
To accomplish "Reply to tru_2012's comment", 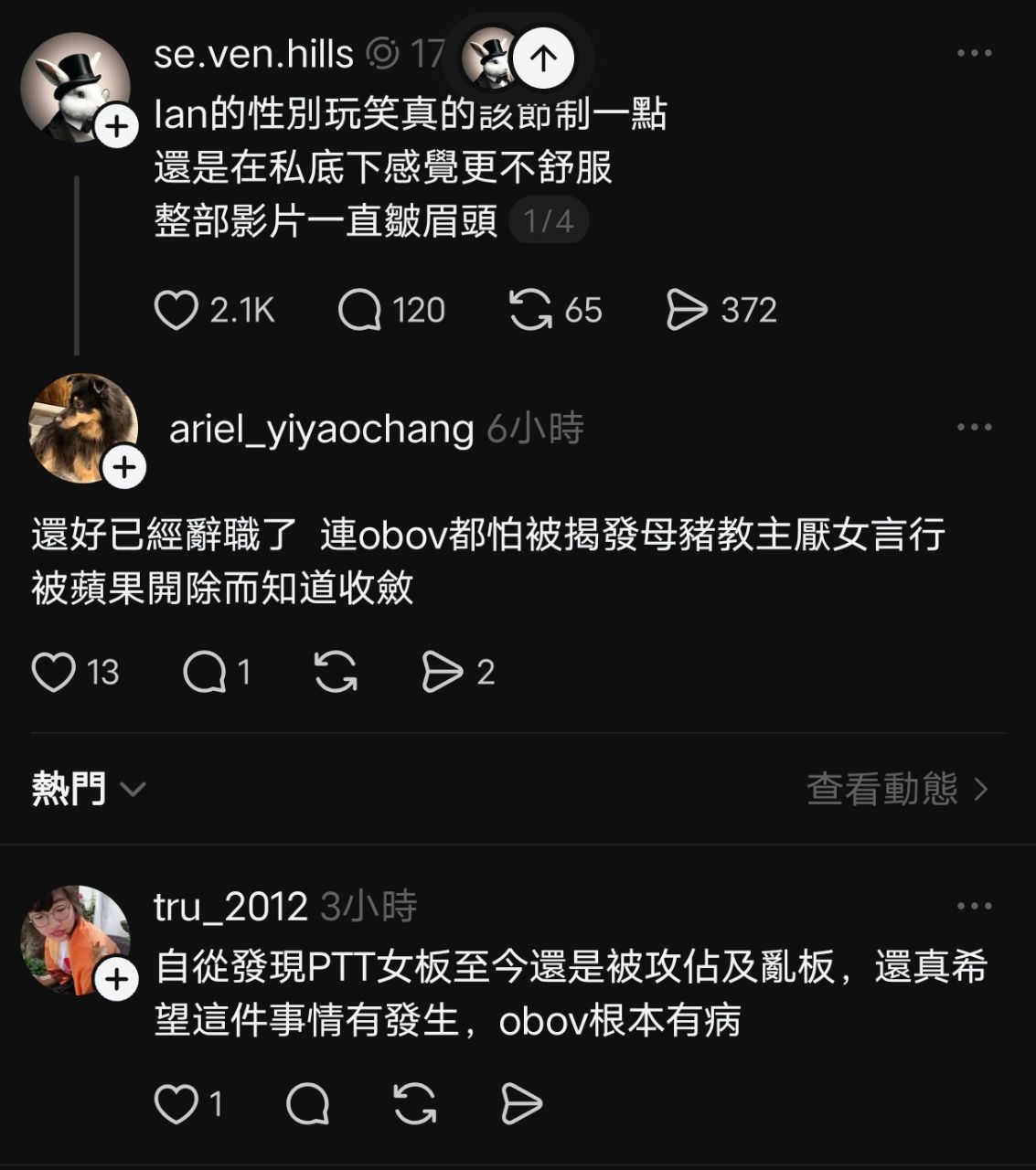I will click(307, 1104).
